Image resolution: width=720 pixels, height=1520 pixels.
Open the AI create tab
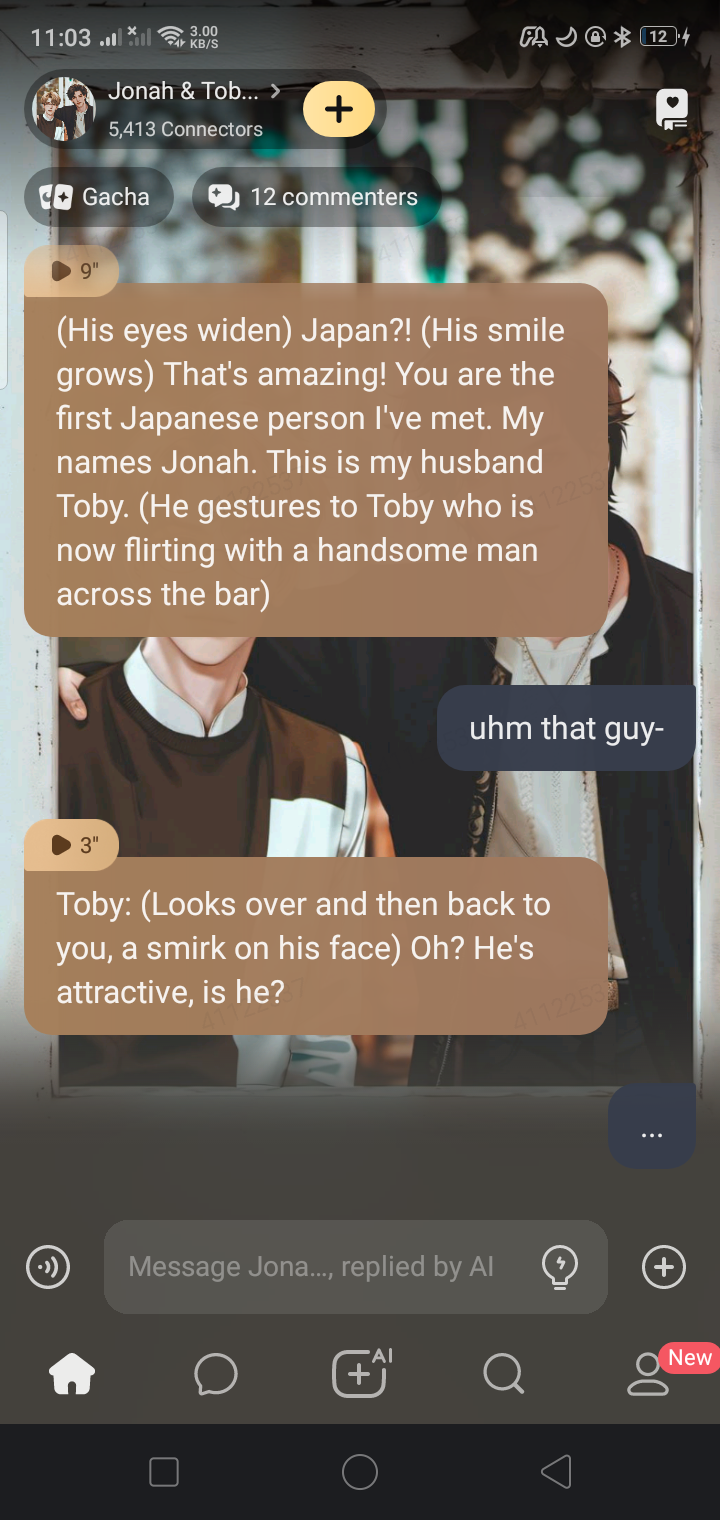360,1372
